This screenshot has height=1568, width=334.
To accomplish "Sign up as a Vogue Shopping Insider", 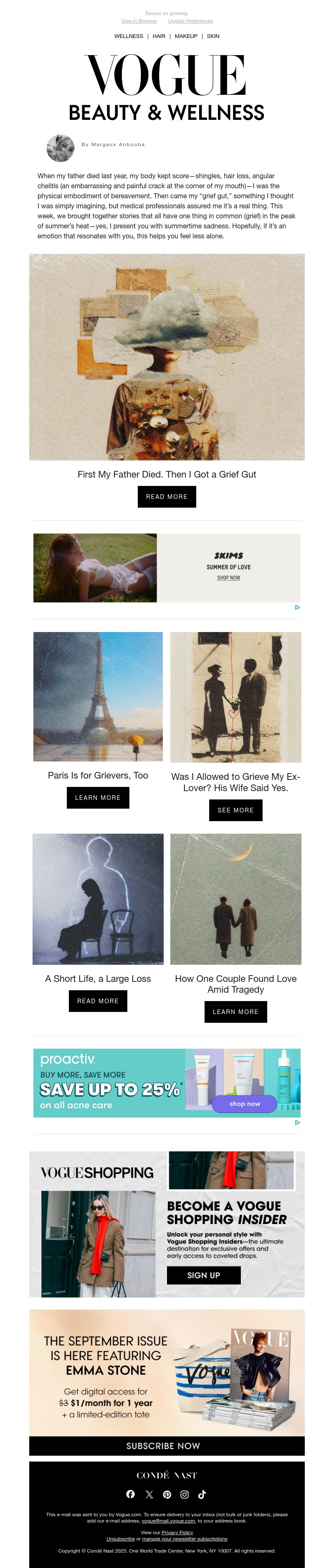I will (x=203, y=1275).
